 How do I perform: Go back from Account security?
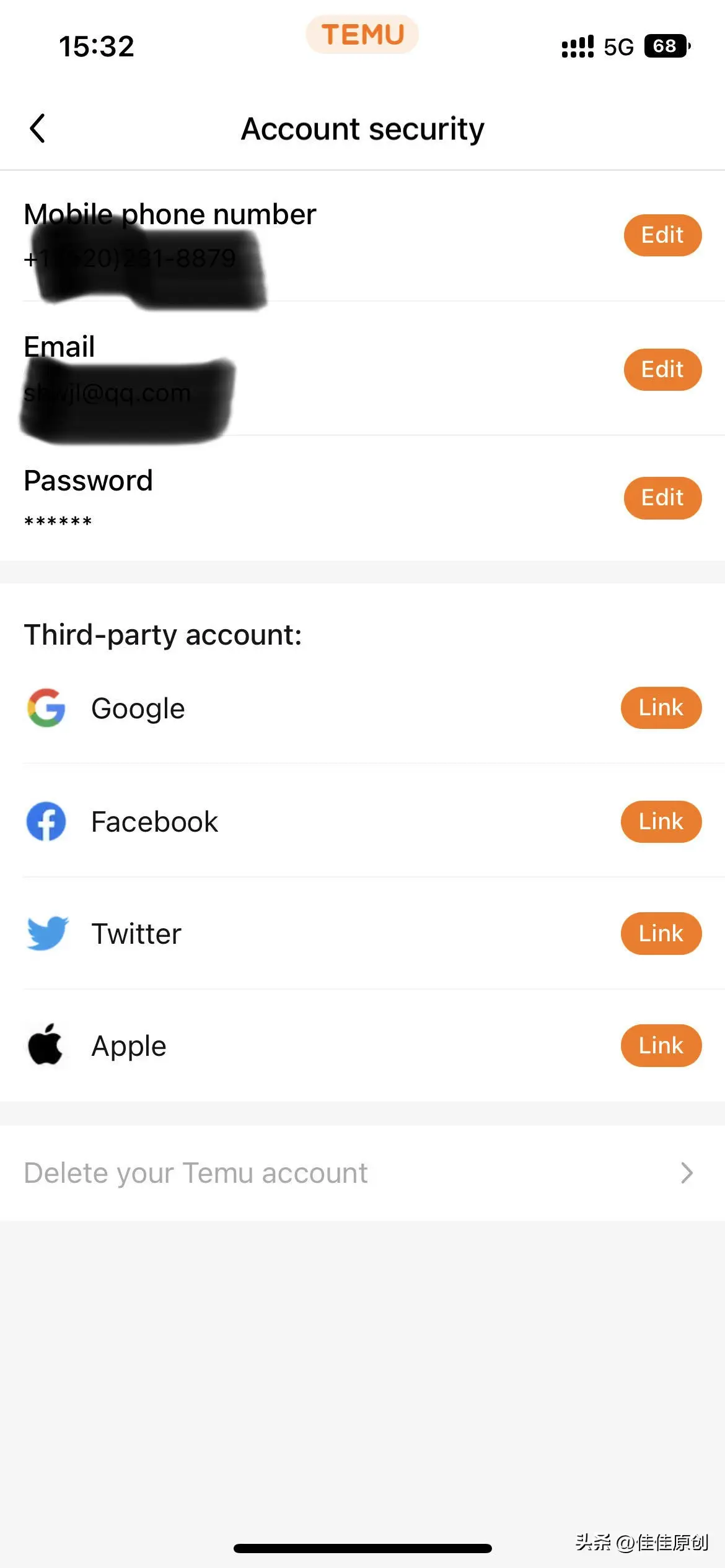click(38, 128)
